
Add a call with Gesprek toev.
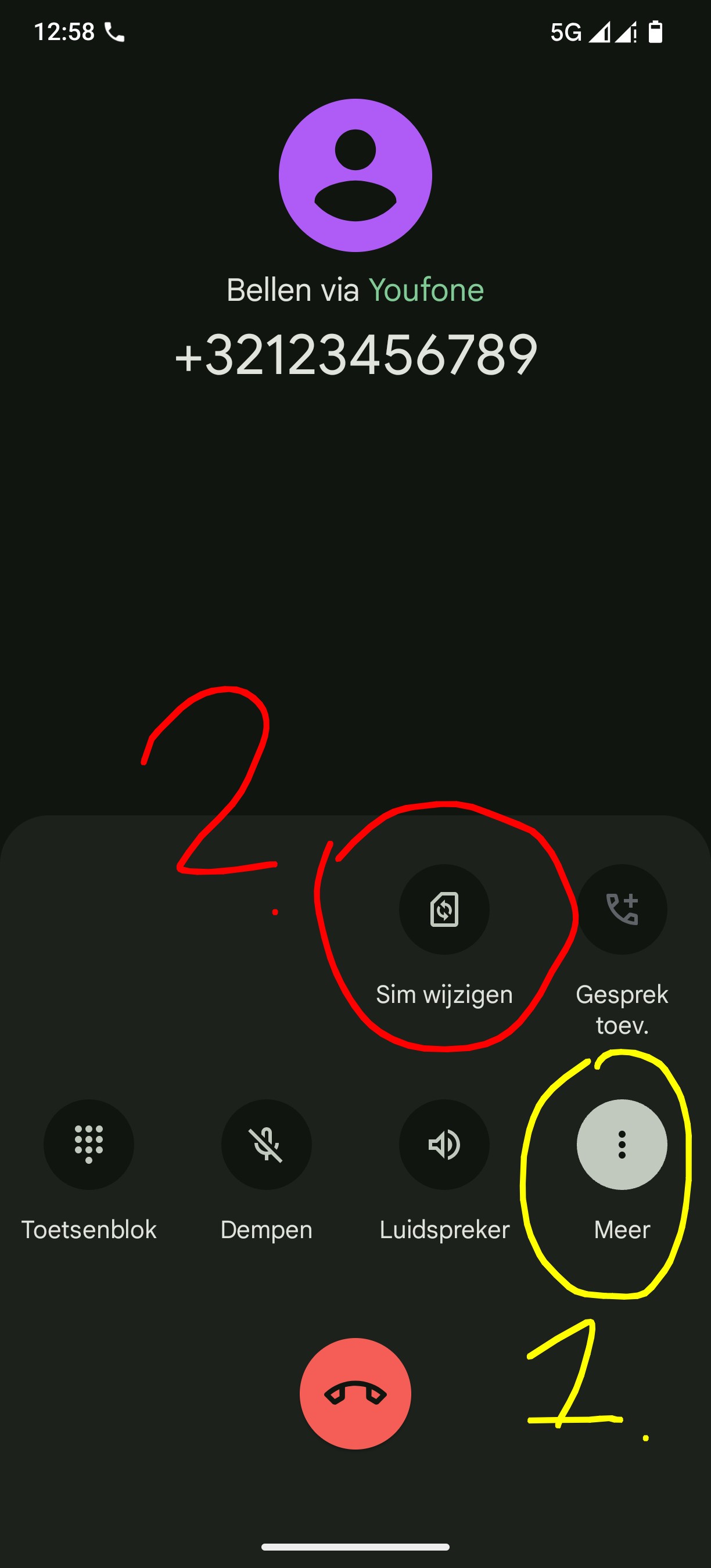click(622, 909)
